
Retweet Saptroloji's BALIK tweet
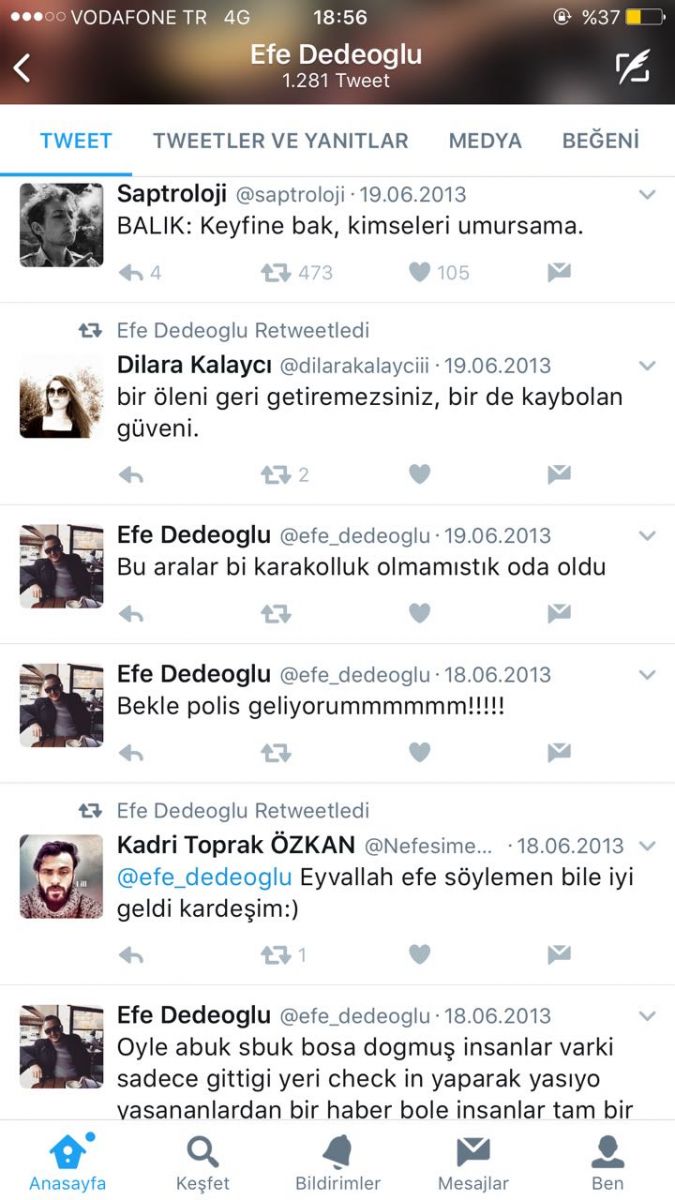[276, 272]
